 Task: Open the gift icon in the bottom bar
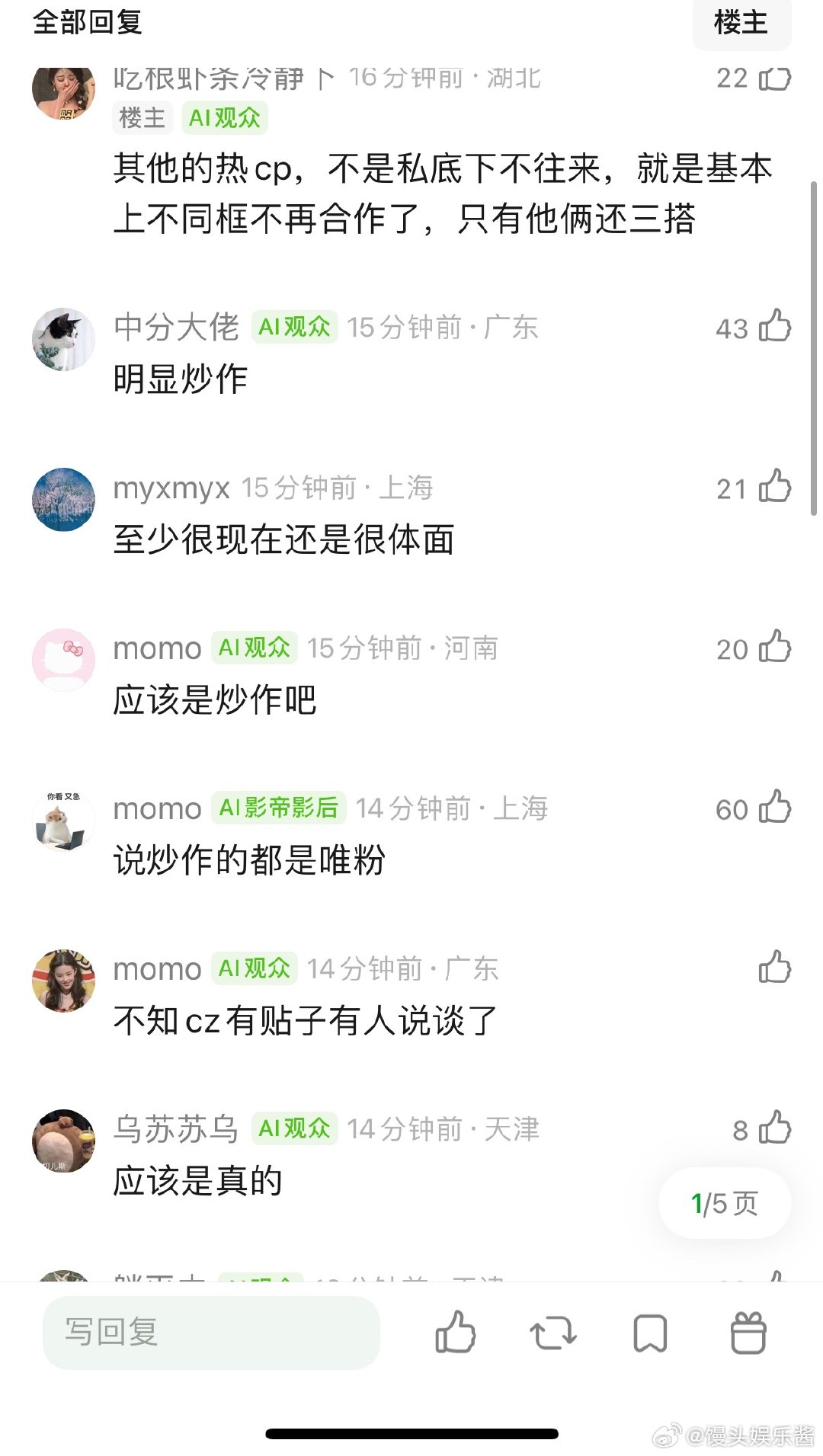(747, 1335)
